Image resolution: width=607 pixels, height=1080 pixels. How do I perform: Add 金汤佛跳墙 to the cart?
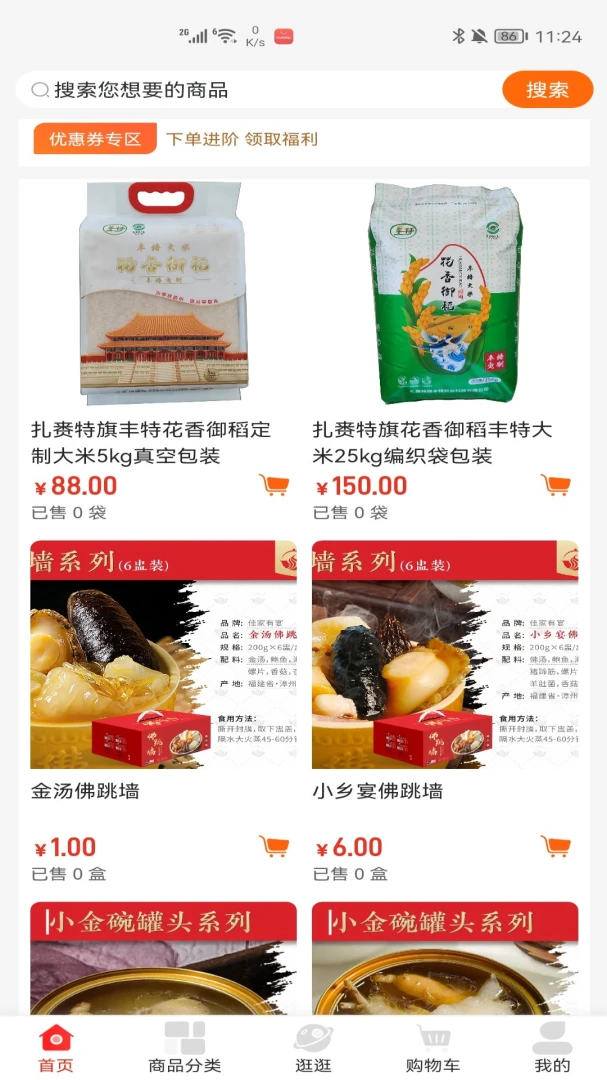coord(274,847)
